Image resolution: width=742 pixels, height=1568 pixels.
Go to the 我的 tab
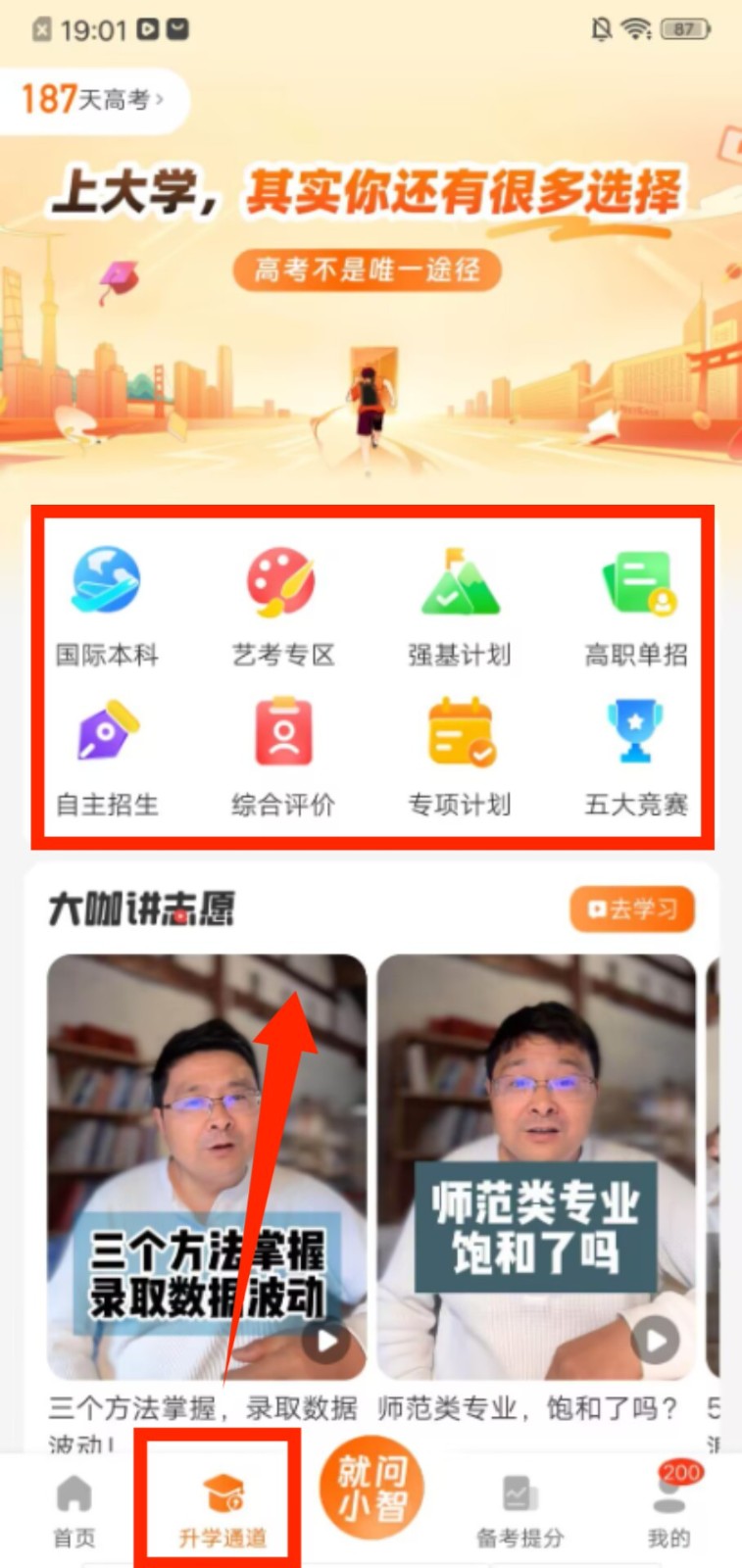click(668, 1509)
